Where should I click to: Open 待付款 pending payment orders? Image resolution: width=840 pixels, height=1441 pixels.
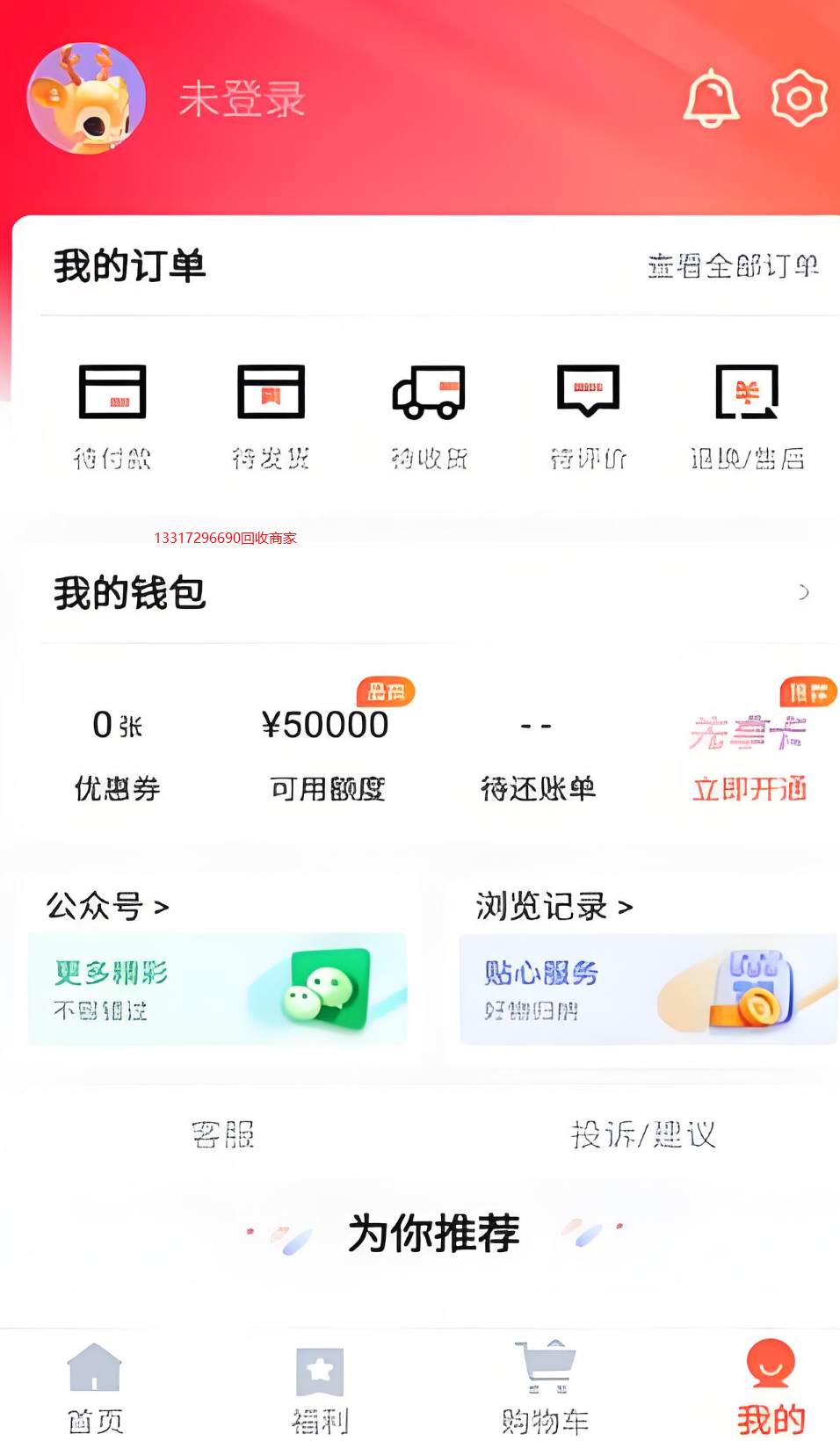112,415
